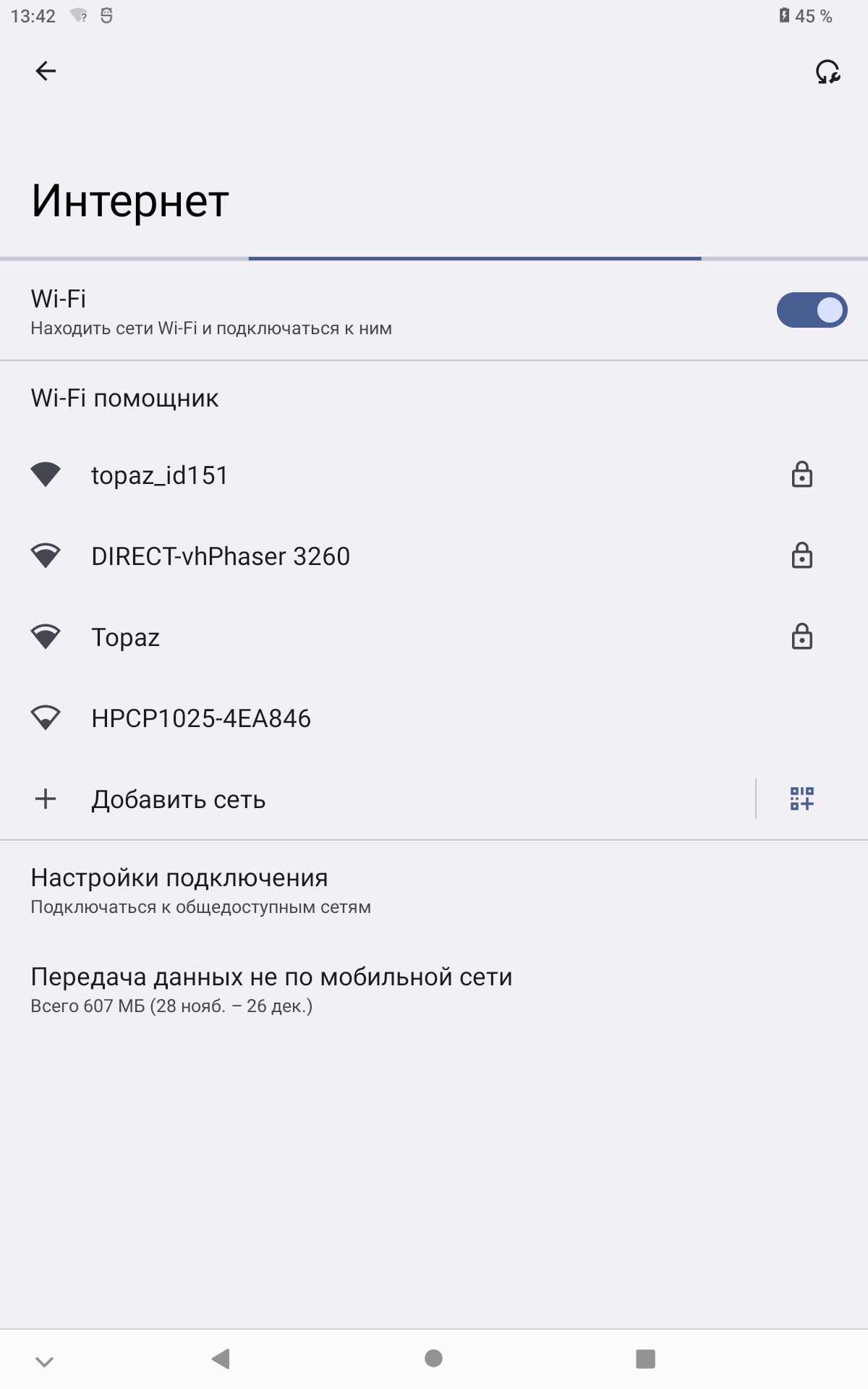Connect to the topaz_id151 network
This screenshot has height=1389, width=868.
[434, 475]
